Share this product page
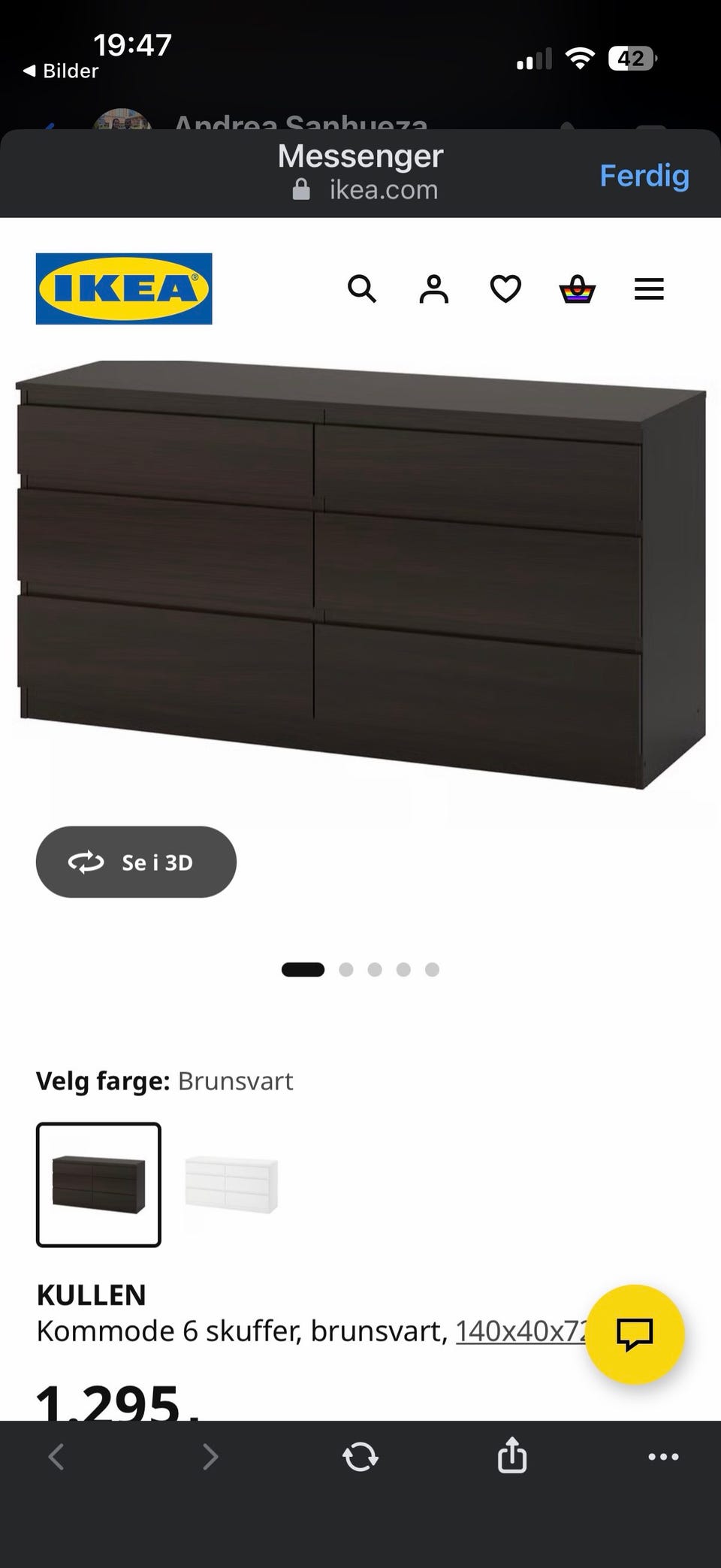The image size is (721, 1568). (x=512, y=1457)
